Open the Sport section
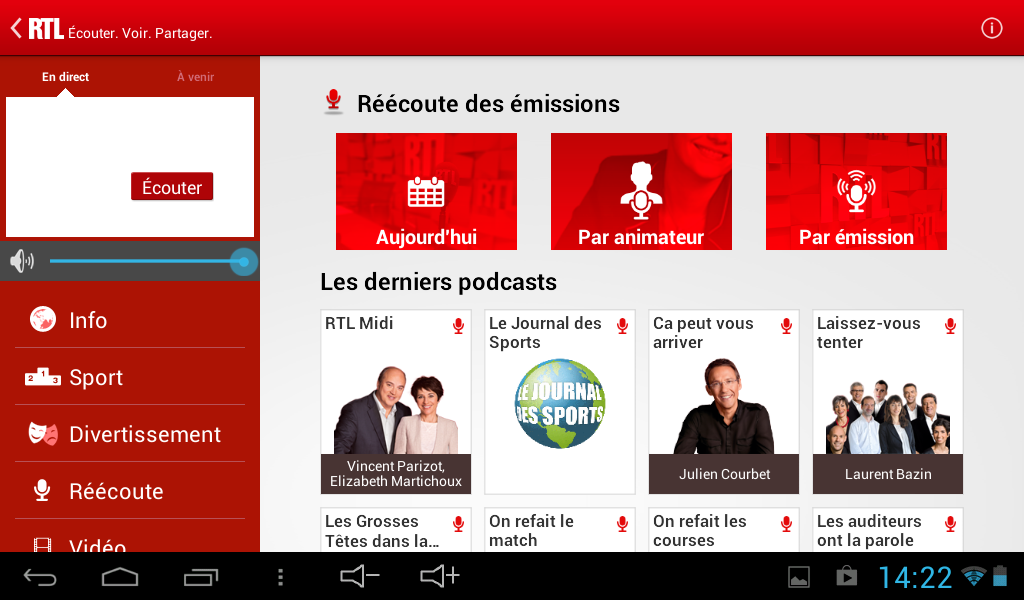 tap(96, 377)
